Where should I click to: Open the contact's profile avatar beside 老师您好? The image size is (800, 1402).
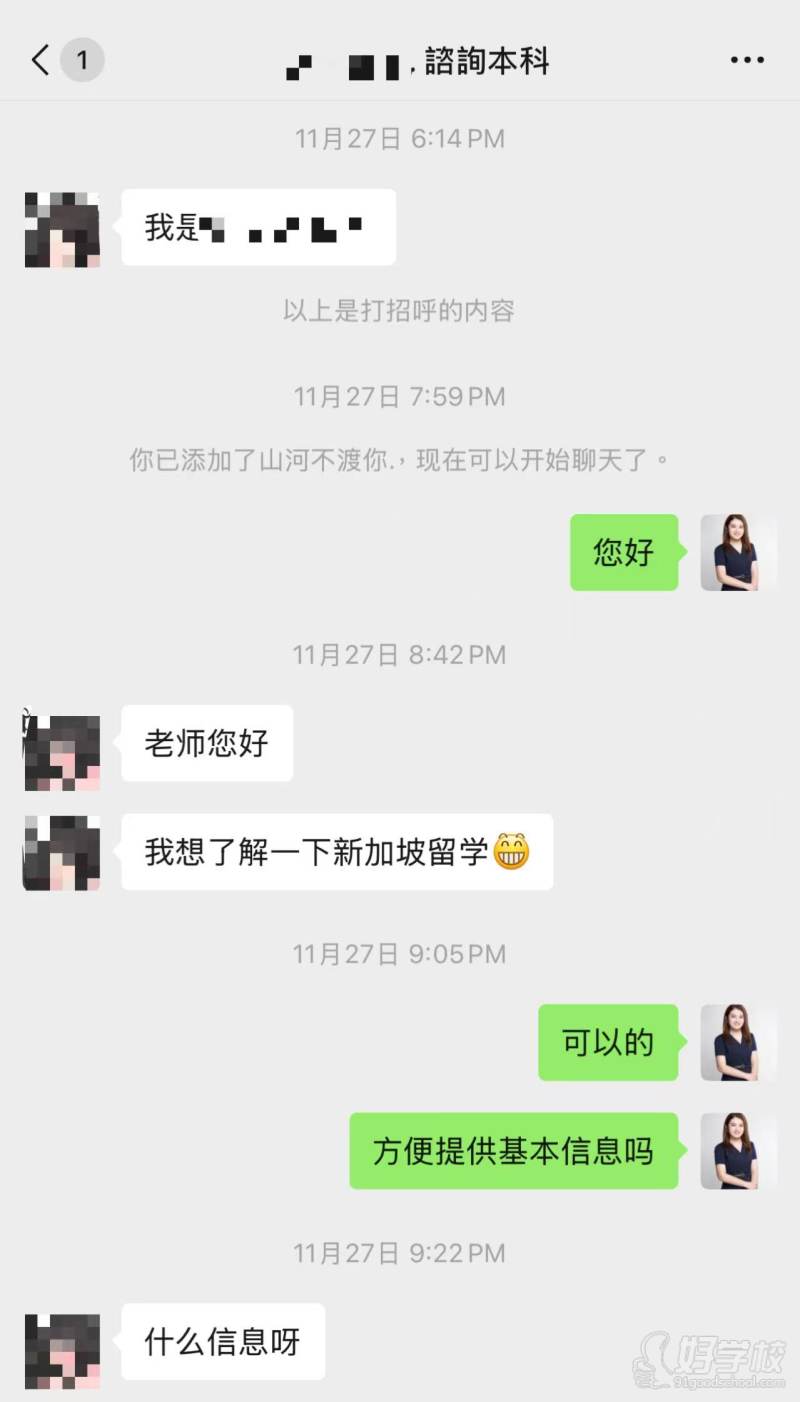coord(60,745)
